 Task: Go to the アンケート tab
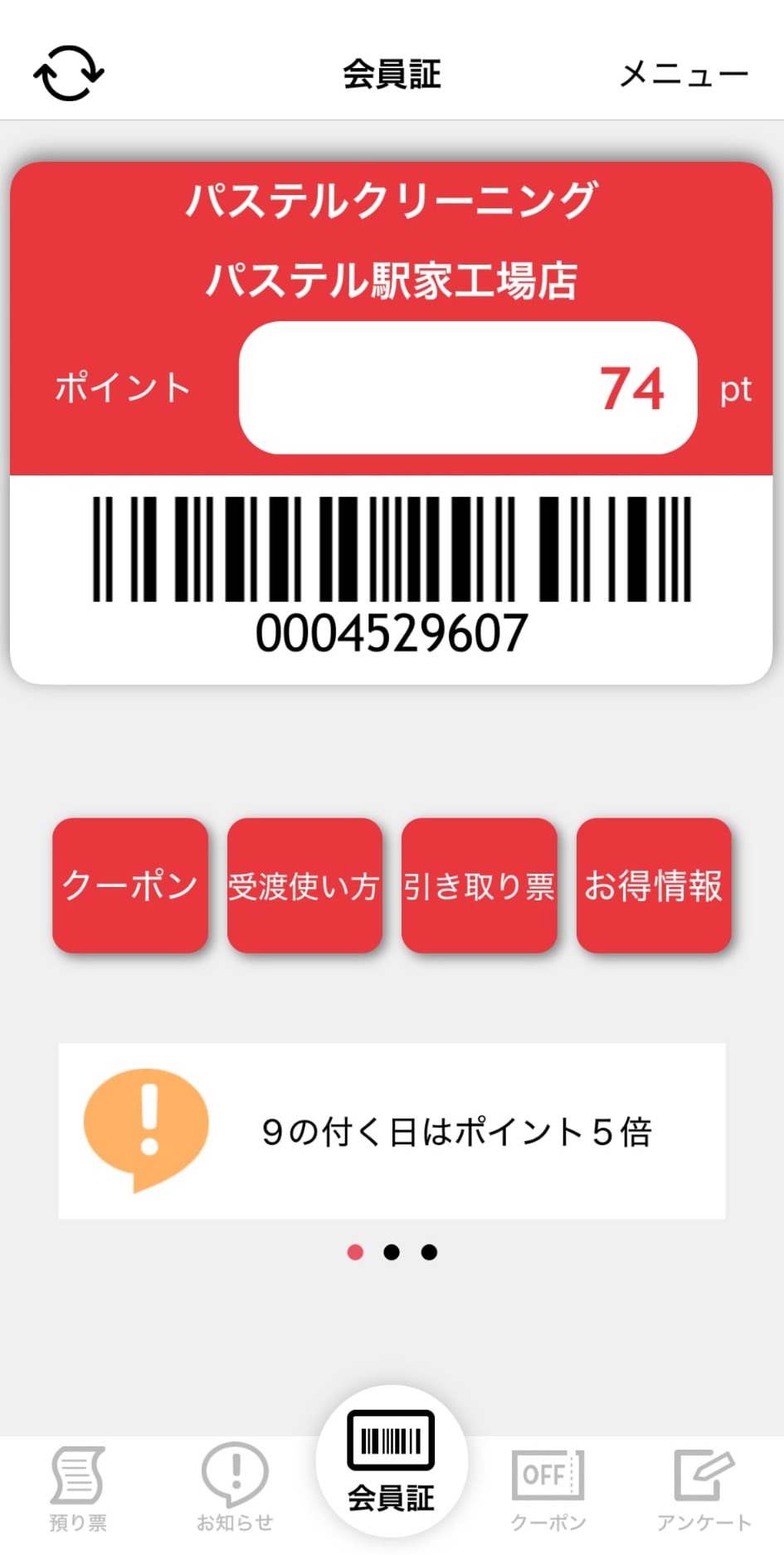point(704,1489)
